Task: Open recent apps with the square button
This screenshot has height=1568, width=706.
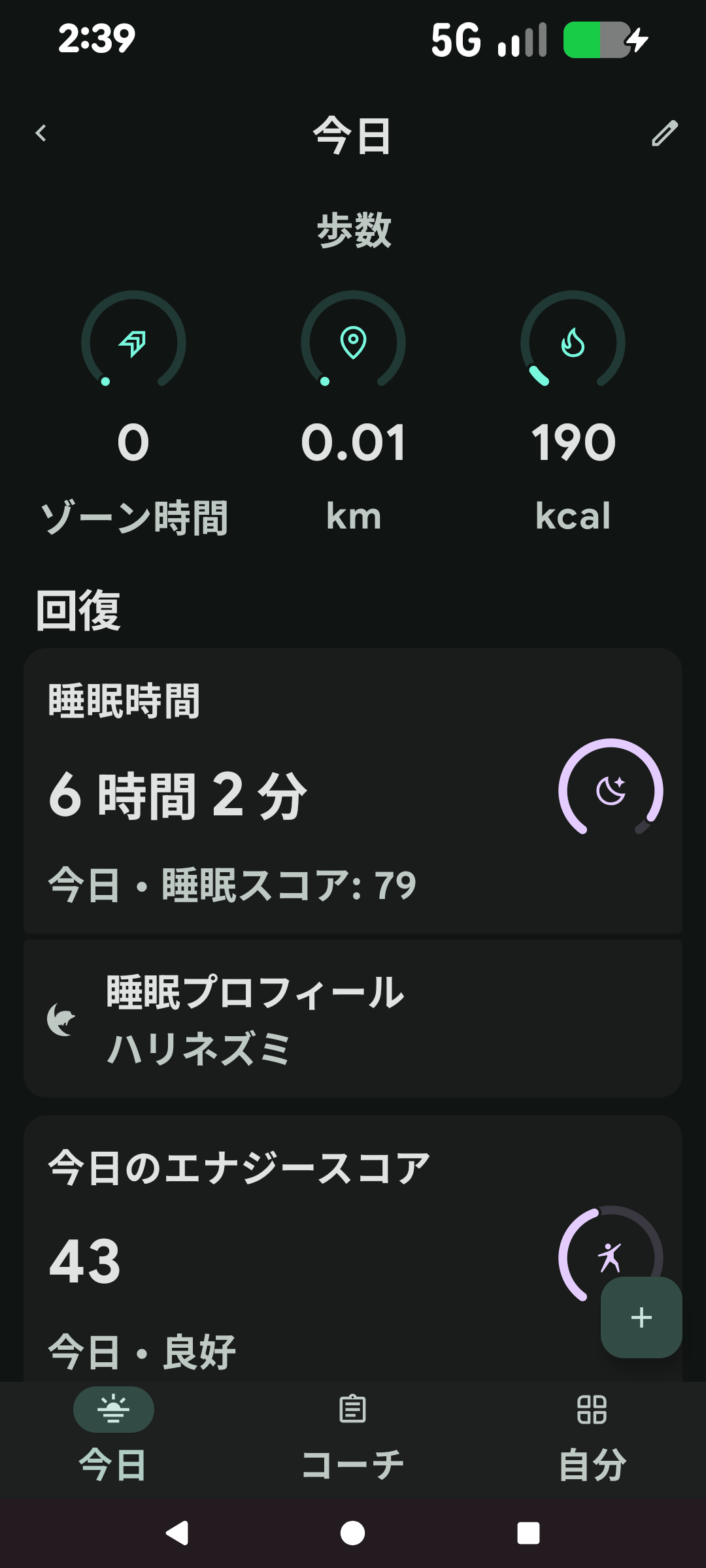Action: (528, 1533)
